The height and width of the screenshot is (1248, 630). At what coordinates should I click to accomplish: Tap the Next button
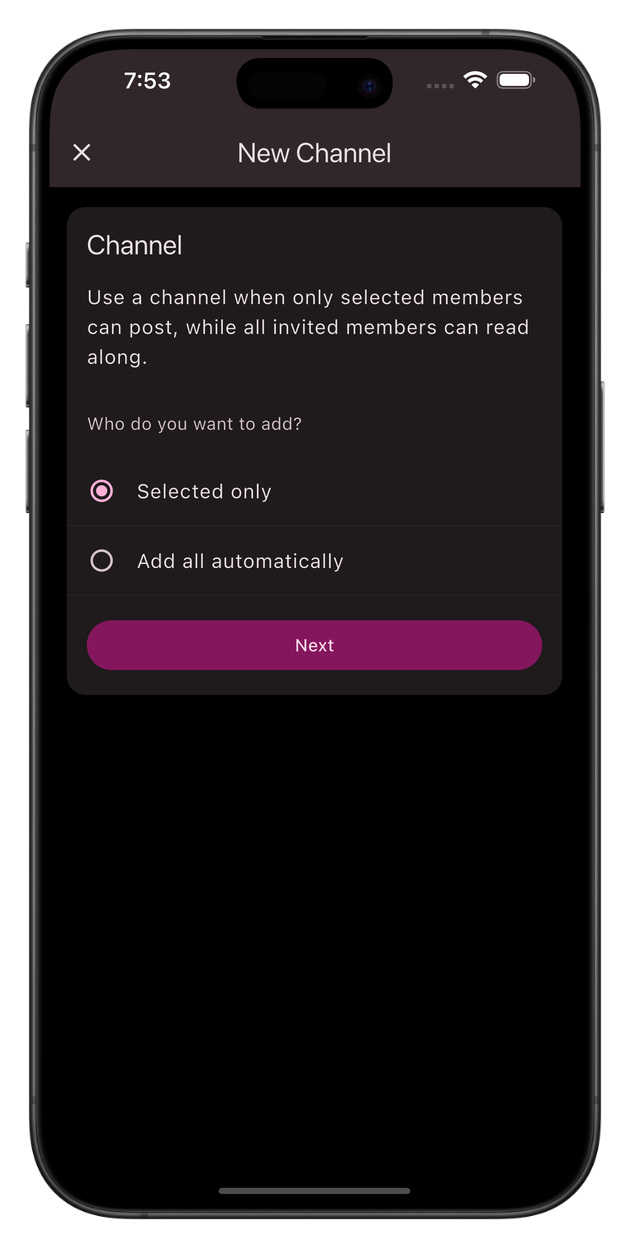coord(314,645)
